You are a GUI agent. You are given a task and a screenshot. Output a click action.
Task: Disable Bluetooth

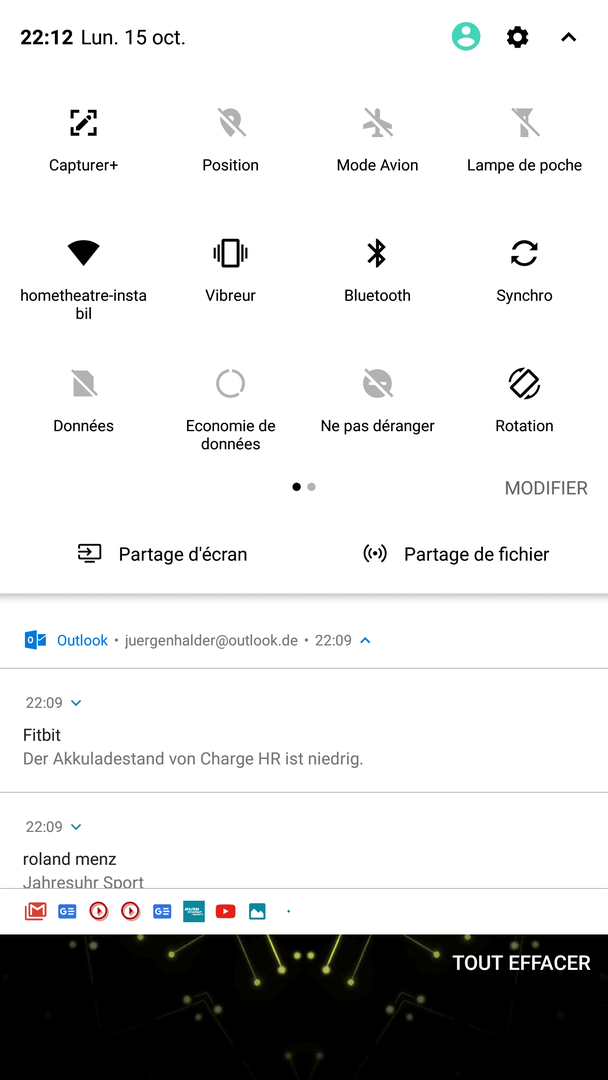click(x=377, y=271)
